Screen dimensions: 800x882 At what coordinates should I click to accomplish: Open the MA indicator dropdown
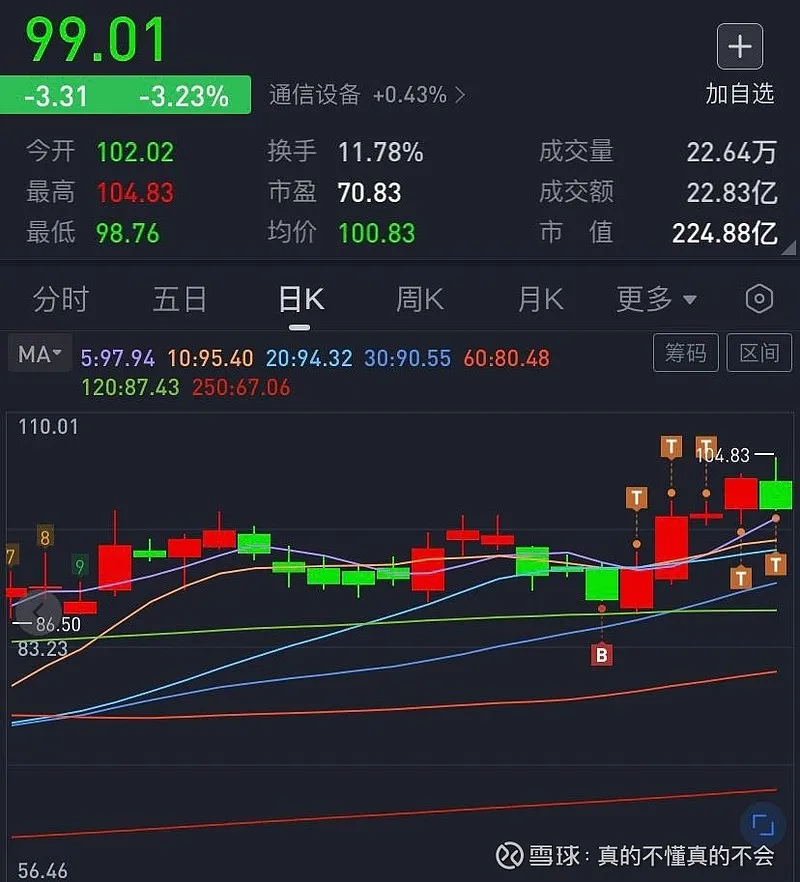[x=40, y=354]
